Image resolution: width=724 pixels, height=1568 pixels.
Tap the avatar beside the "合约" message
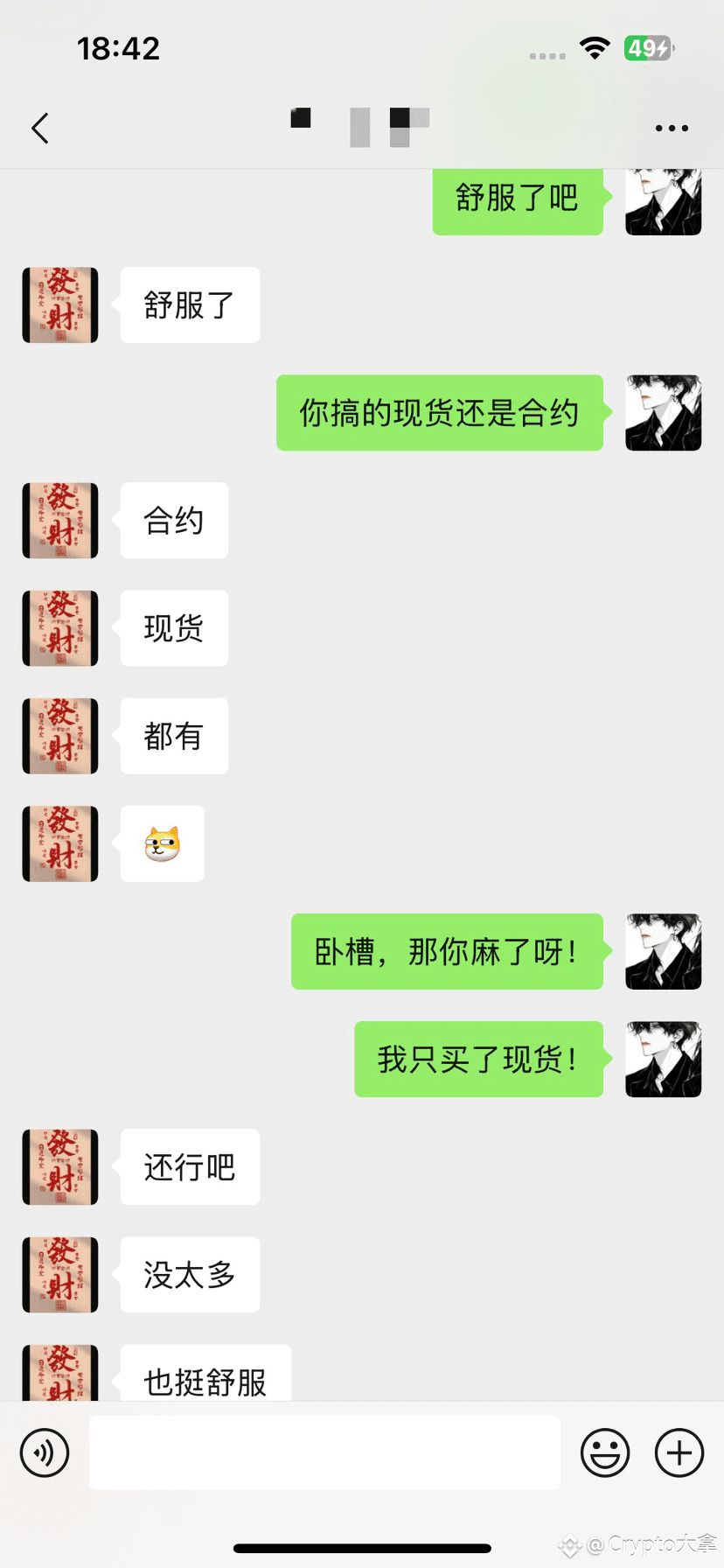pos(60,521)
